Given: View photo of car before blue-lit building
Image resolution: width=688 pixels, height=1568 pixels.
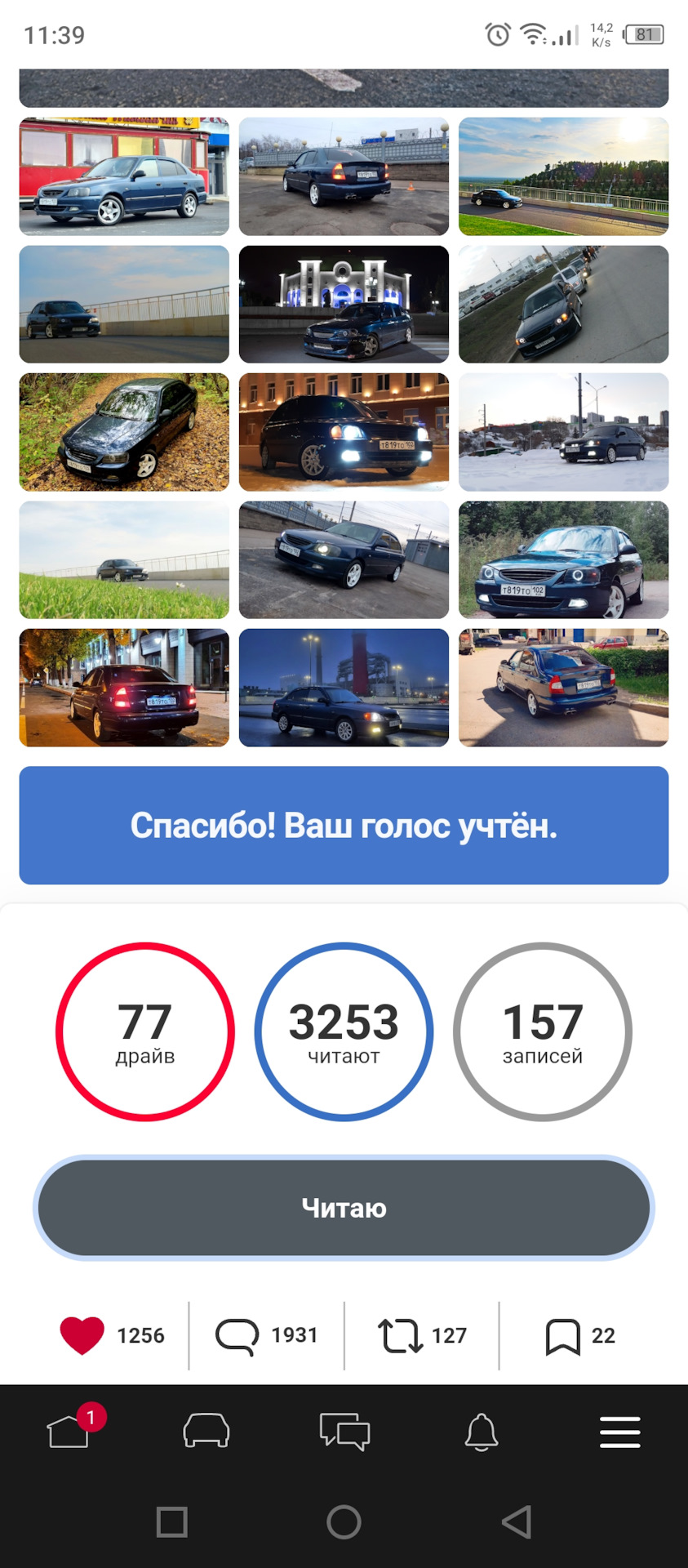Looking at the screenshot, I should tap(344, 304).
